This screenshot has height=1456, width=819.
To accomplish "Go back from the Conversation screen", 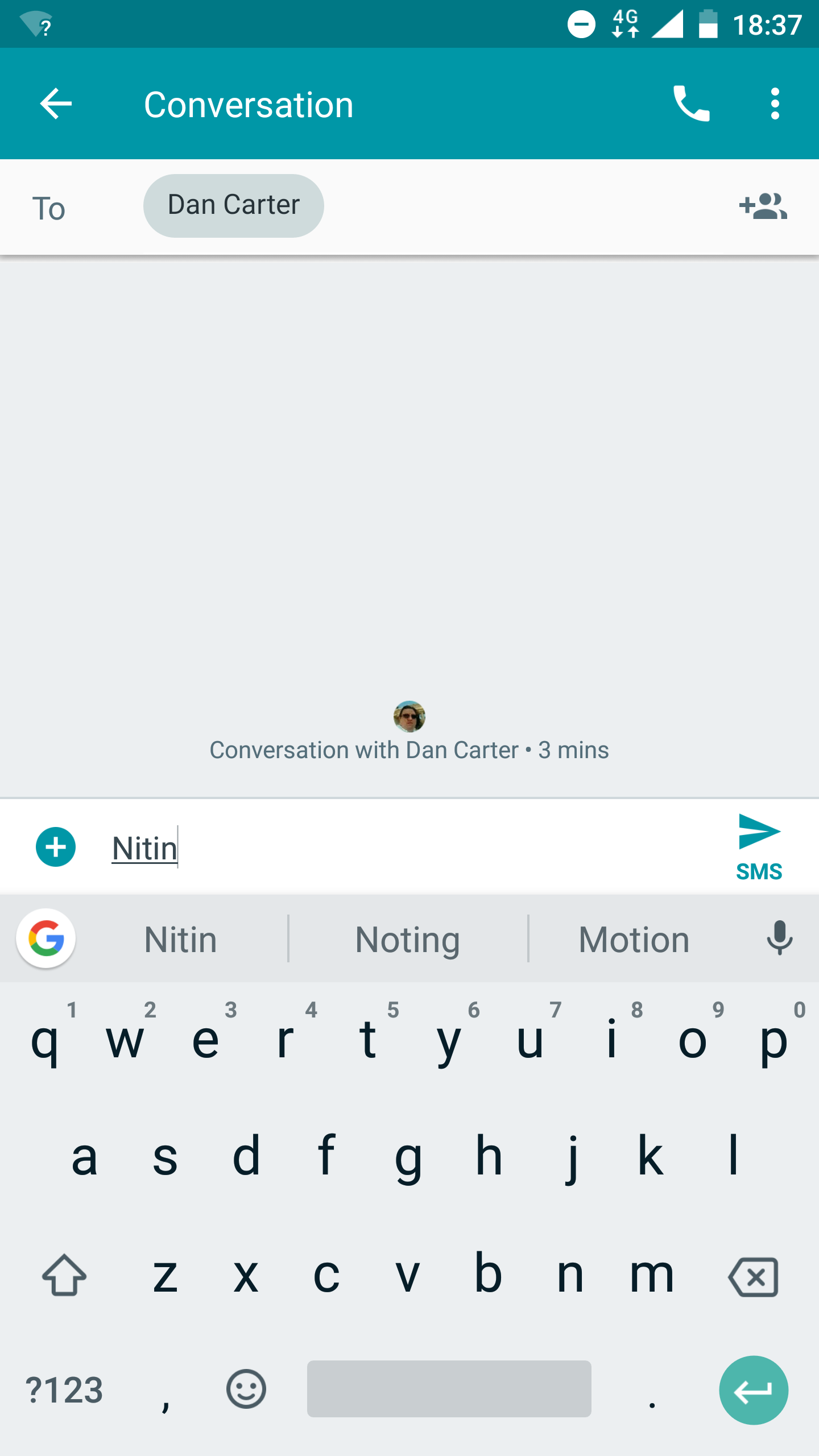I will [56, 104].
